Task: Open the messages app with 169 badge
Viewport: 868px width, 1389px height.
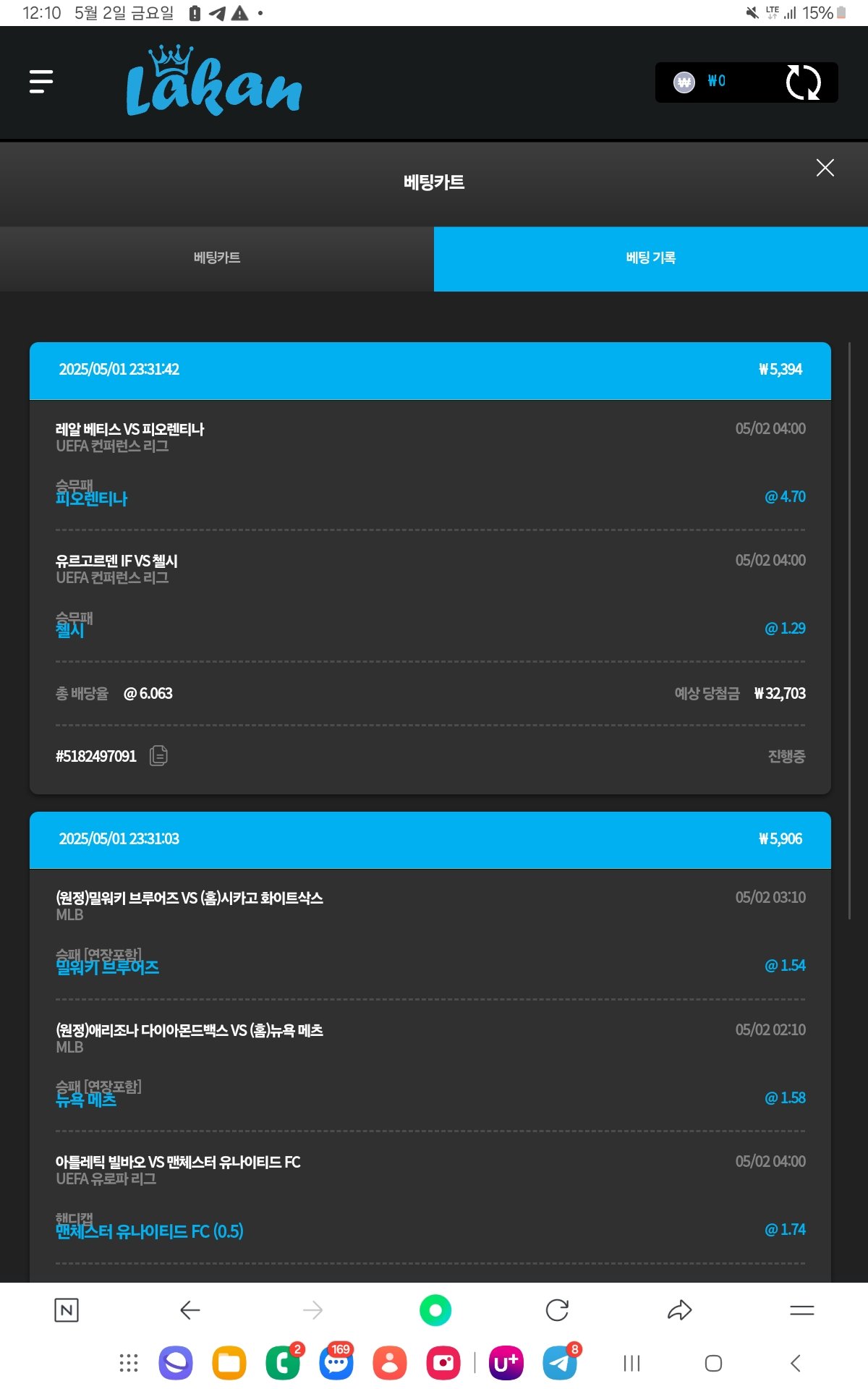Action: (336, 1364)
